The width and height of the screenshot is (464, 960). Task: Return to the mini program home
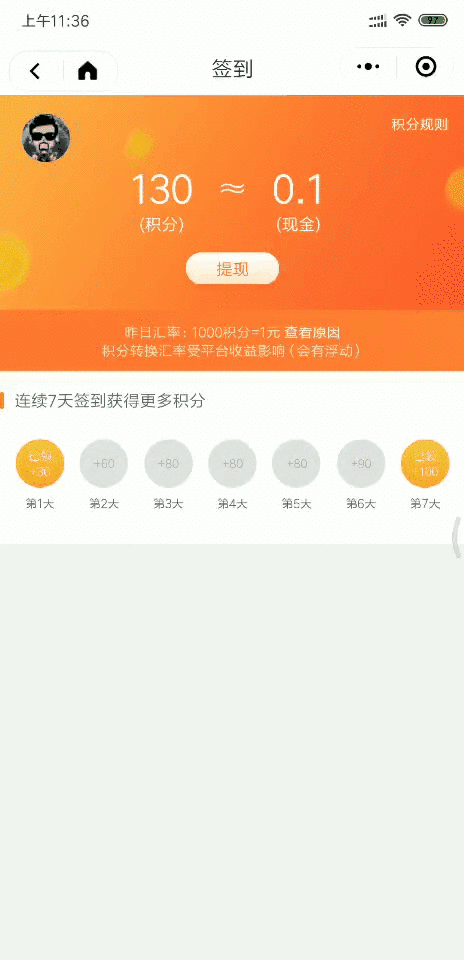coord(88,71)
